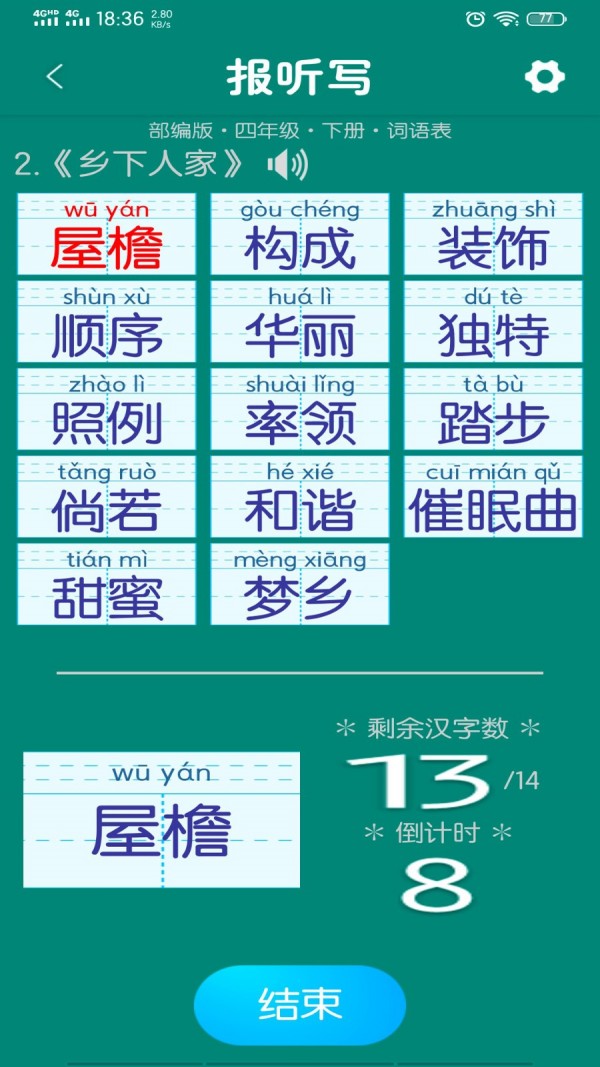Open the settings gear

tap(545, 77)
